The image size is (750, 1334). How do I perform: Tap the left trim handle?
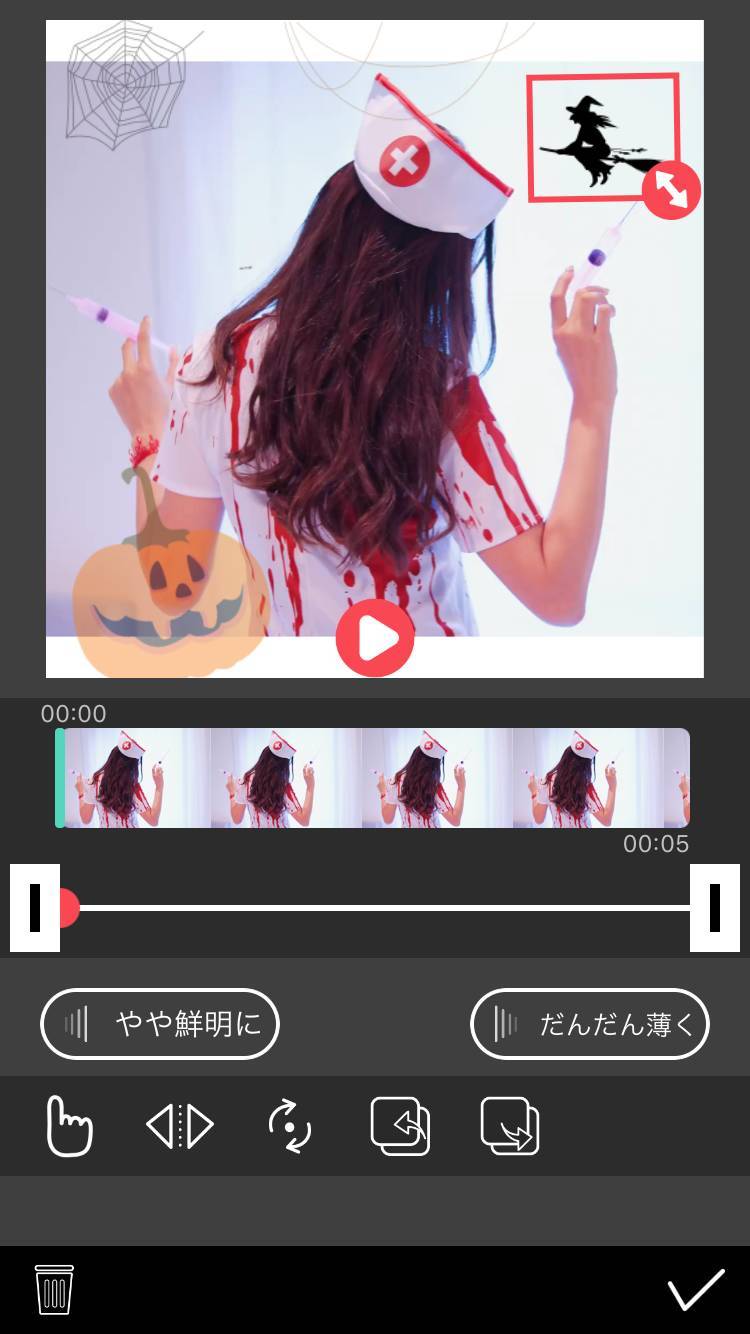[35, 908]
